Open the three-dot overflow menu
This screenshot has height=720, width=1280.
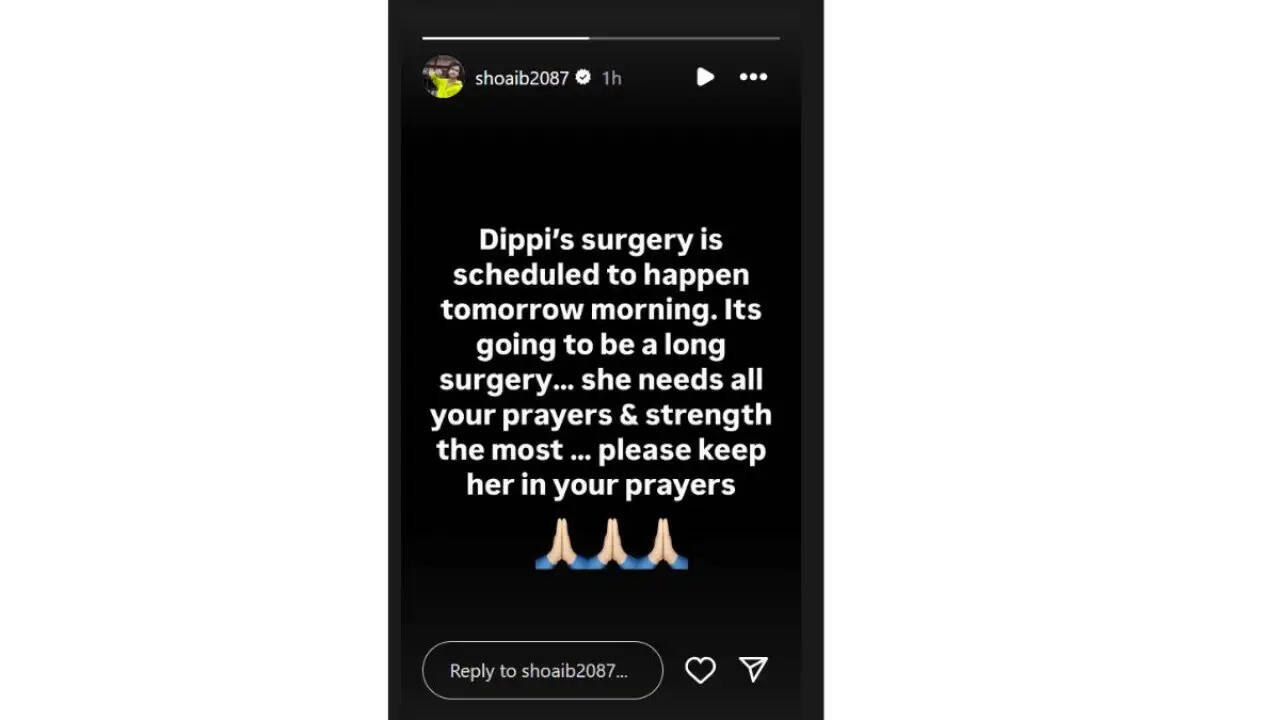point(753,77)
